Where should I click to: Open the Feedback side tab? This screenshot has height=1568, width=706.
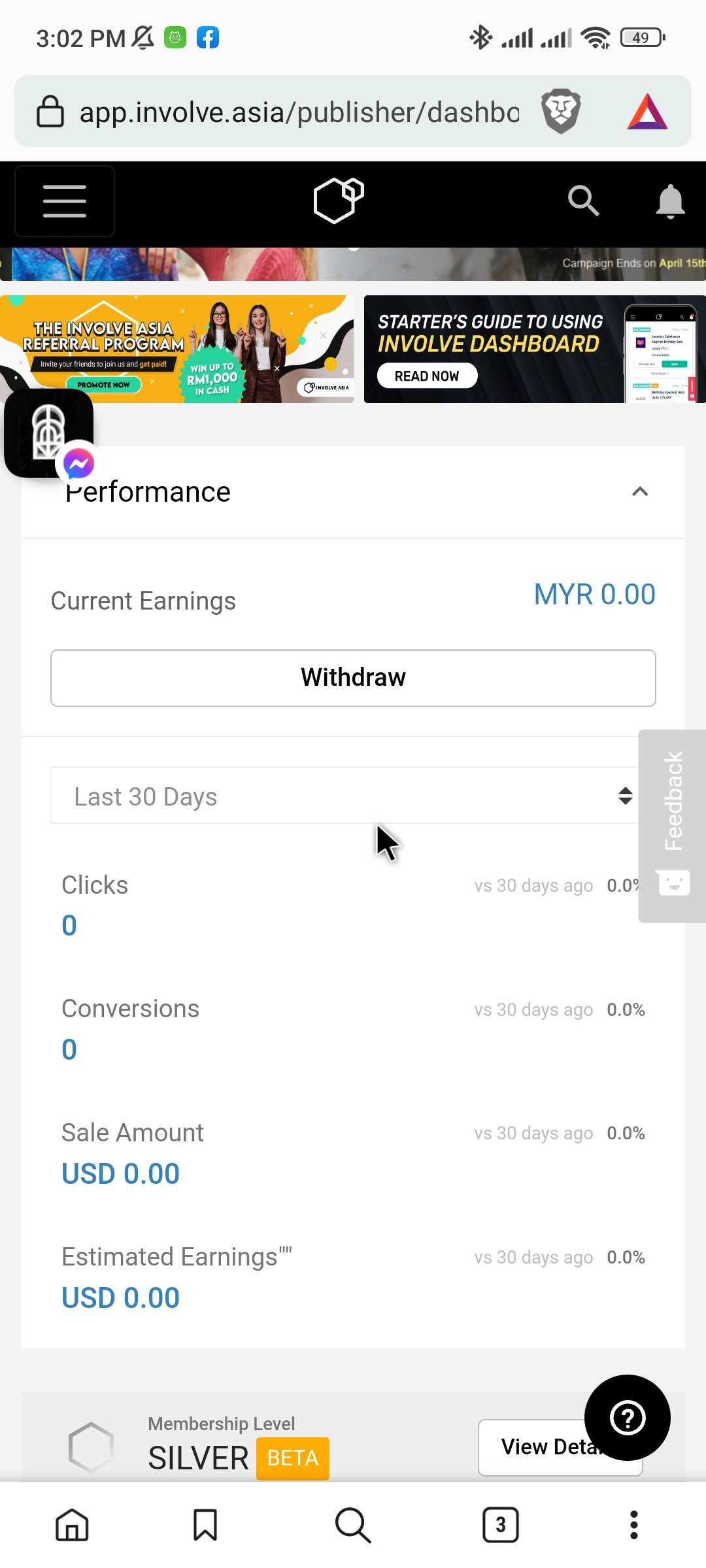[x=673, y=826]
